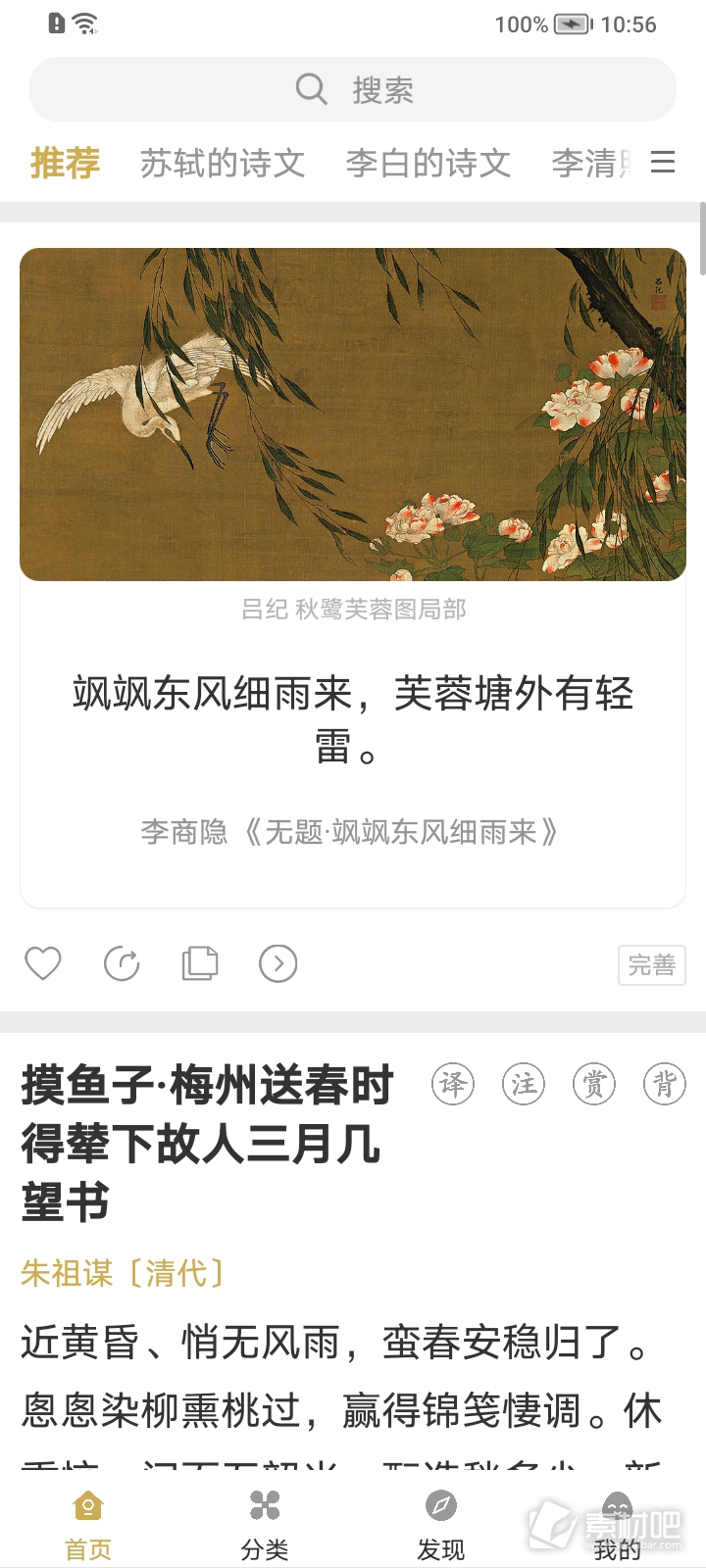Switch to the 分类 bottom tab
706x1568 pixels.
(x=265, y=1525)
